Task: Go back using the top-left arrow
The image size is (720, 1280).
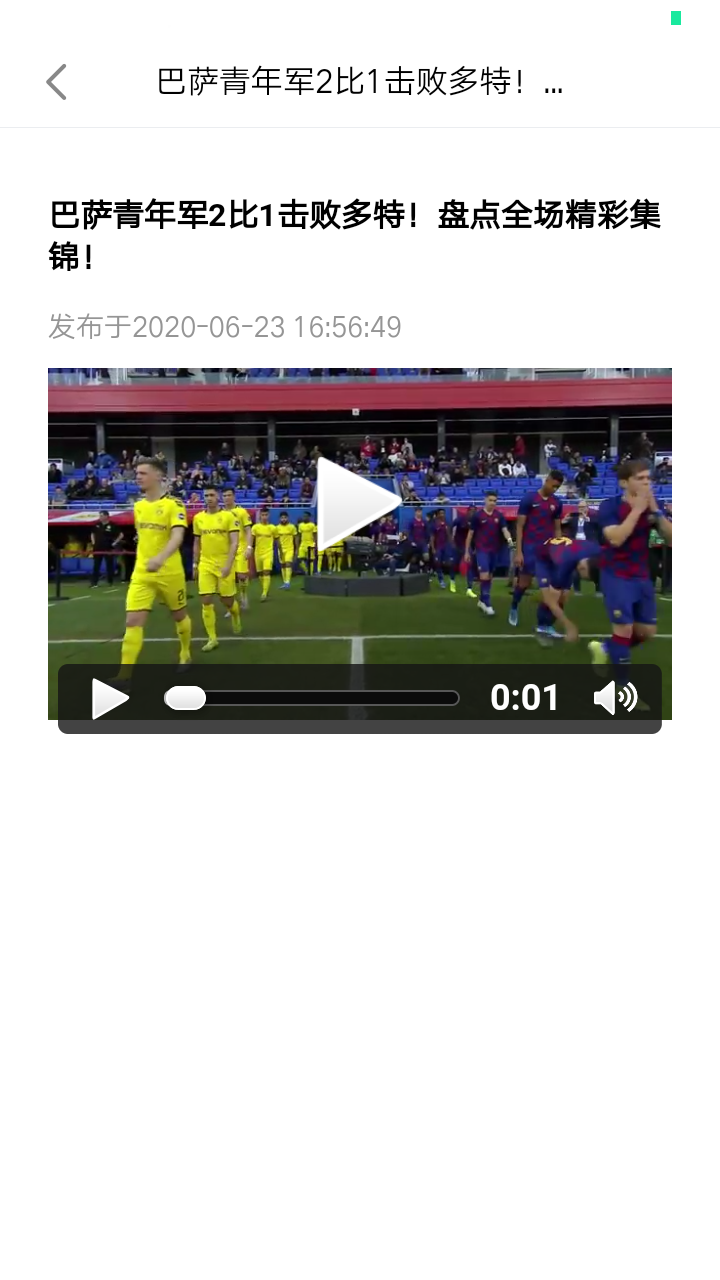Action: (56, 82)
